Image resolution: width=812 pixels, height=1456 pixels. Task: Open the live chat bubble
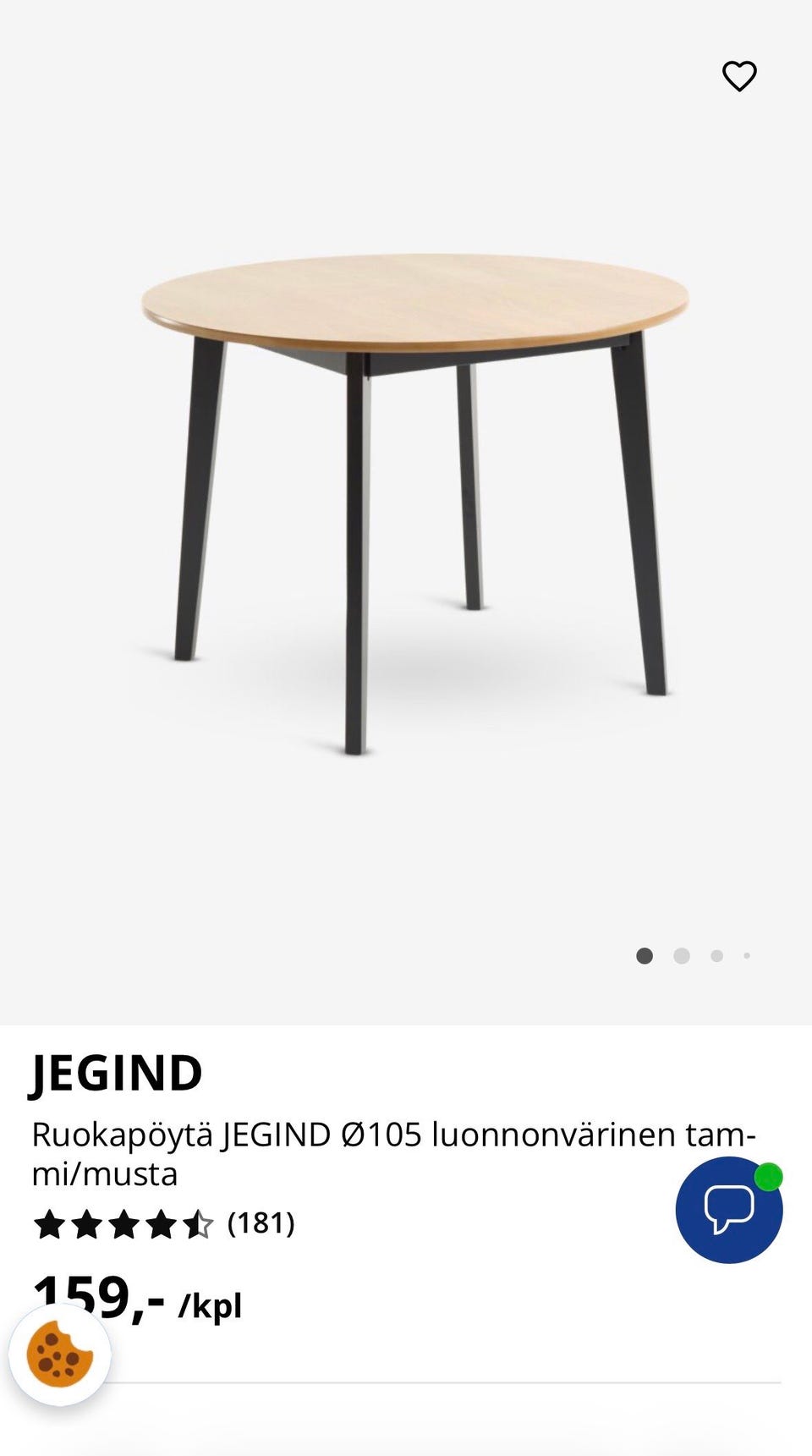coord(728,1210)
